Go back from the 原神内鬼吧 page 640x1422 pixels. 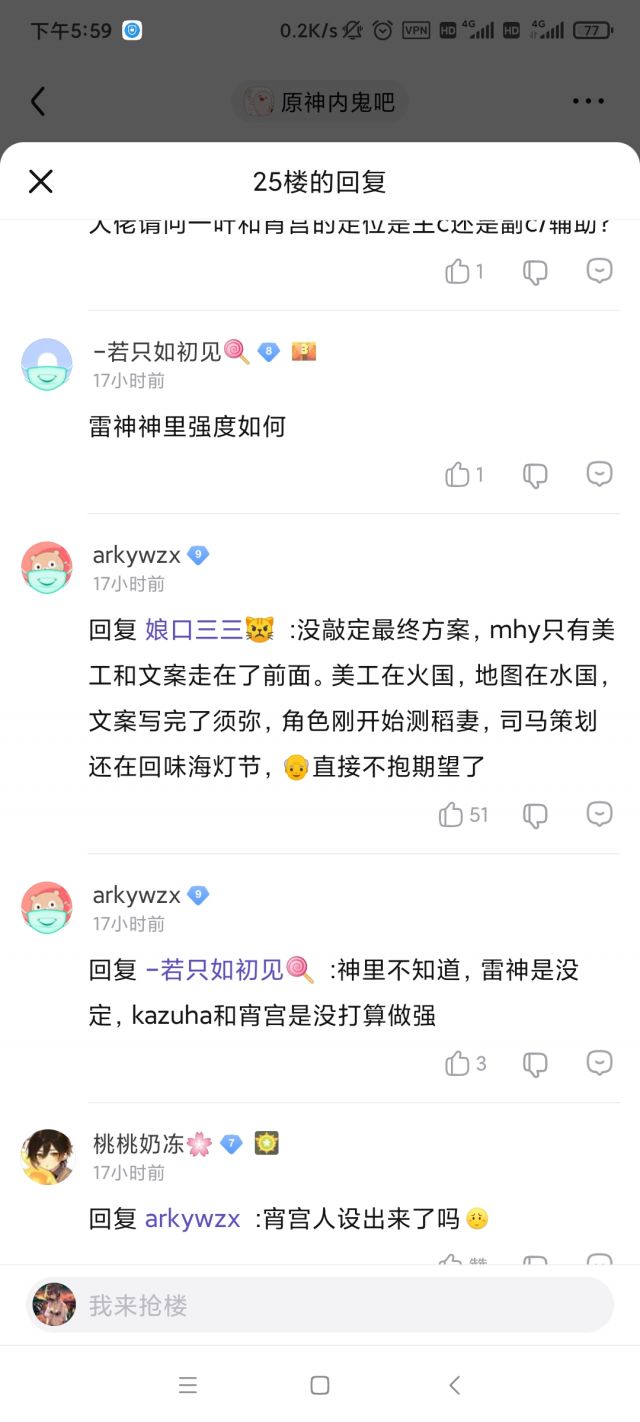coord(38,101)
